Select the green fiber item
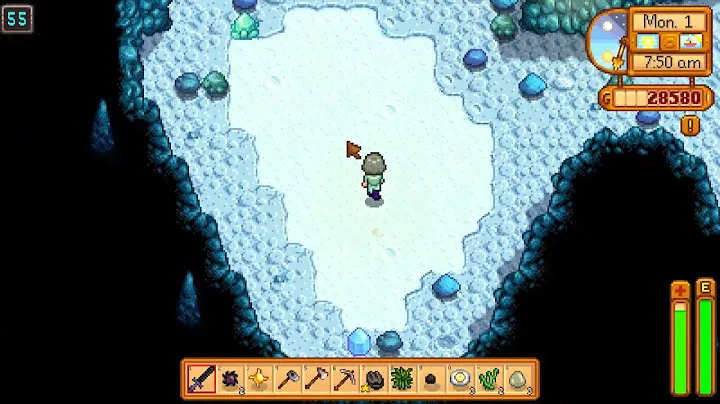This screenshot has width=720, height=404. 403,379
